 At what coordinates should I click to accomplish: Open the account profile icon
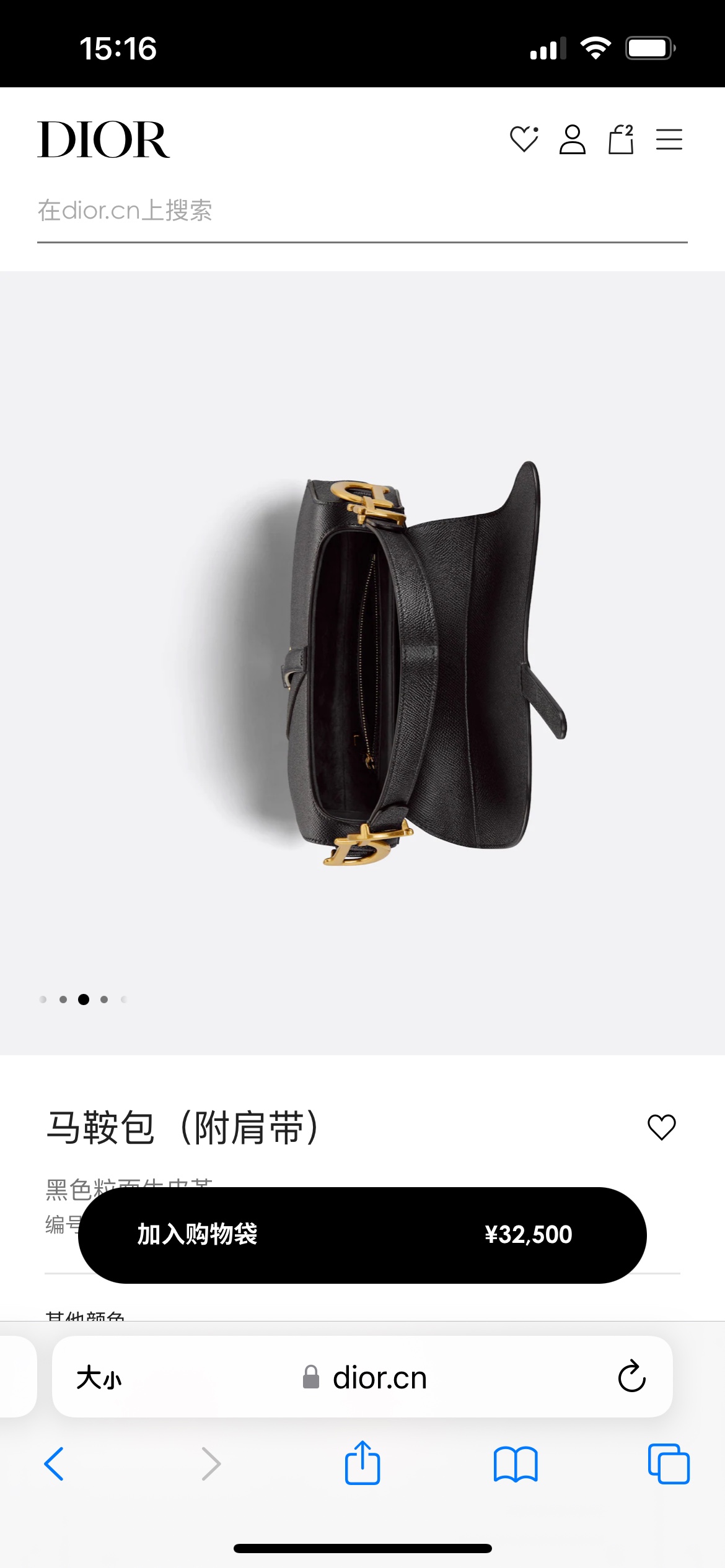(572, 139)
